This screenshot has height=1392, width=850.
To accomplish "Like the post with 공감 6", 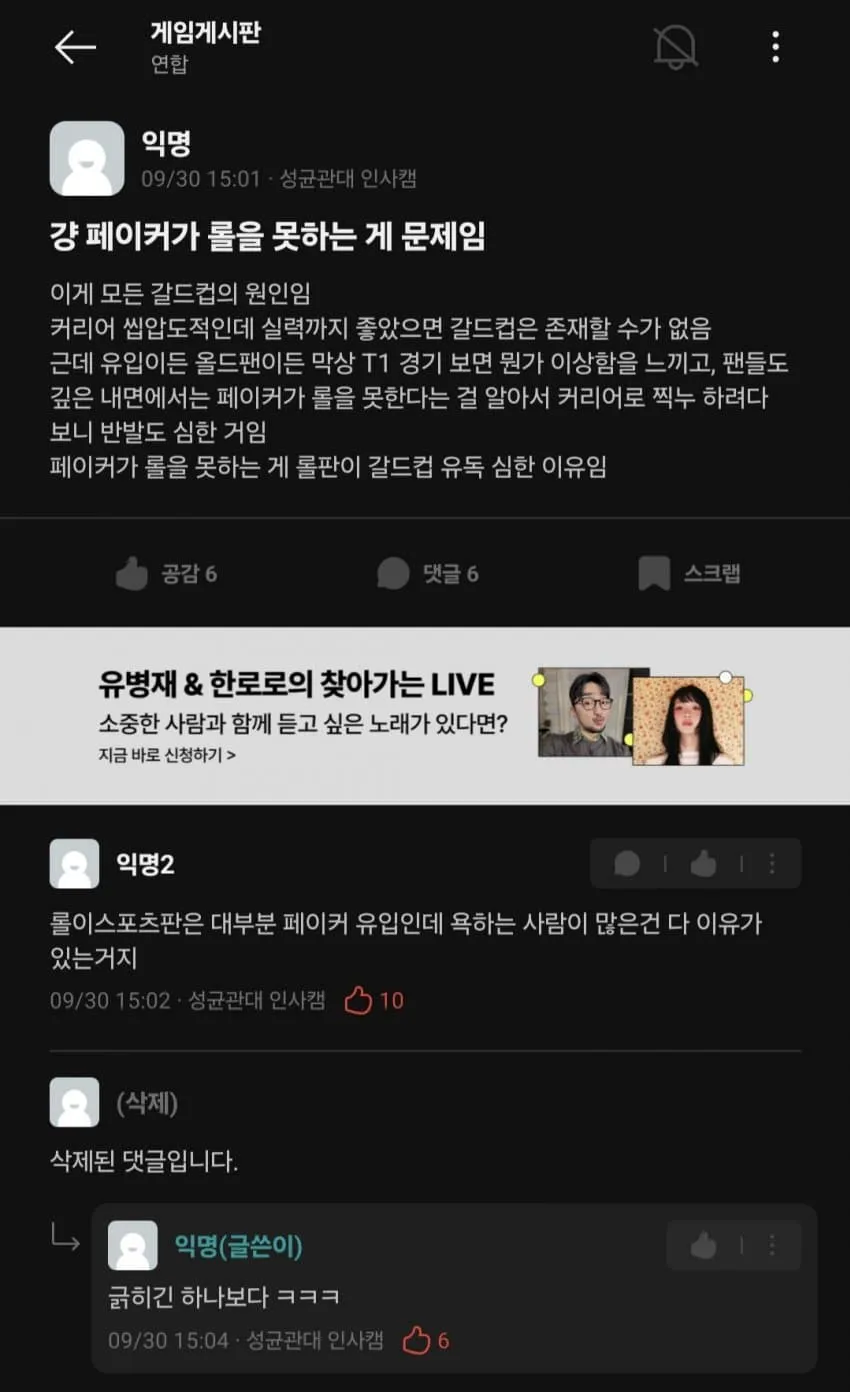I will coord(166,574).
